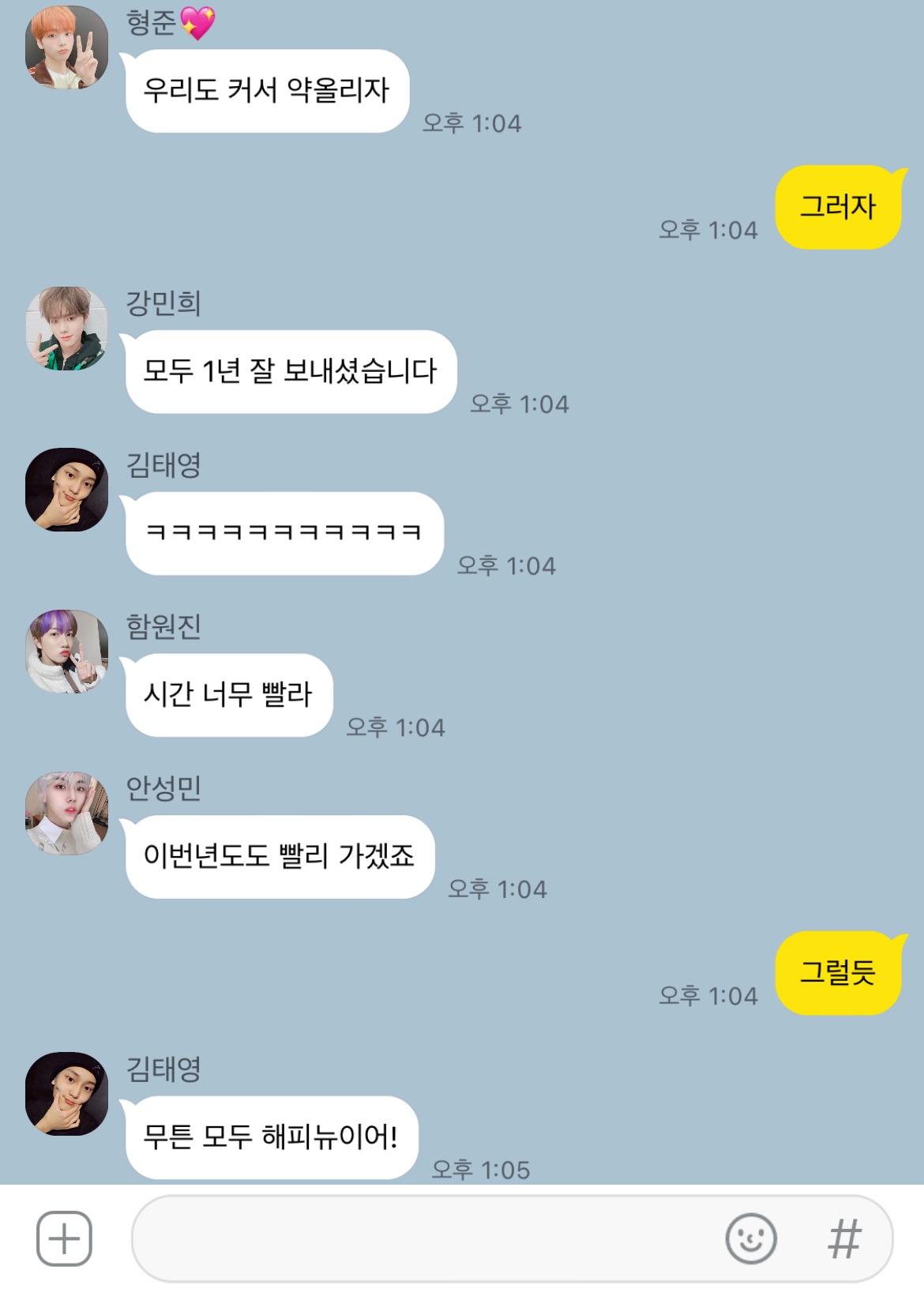924x1300 pixels.
Task: Open the emoticon picker
Action: (x=750, y=1238)
